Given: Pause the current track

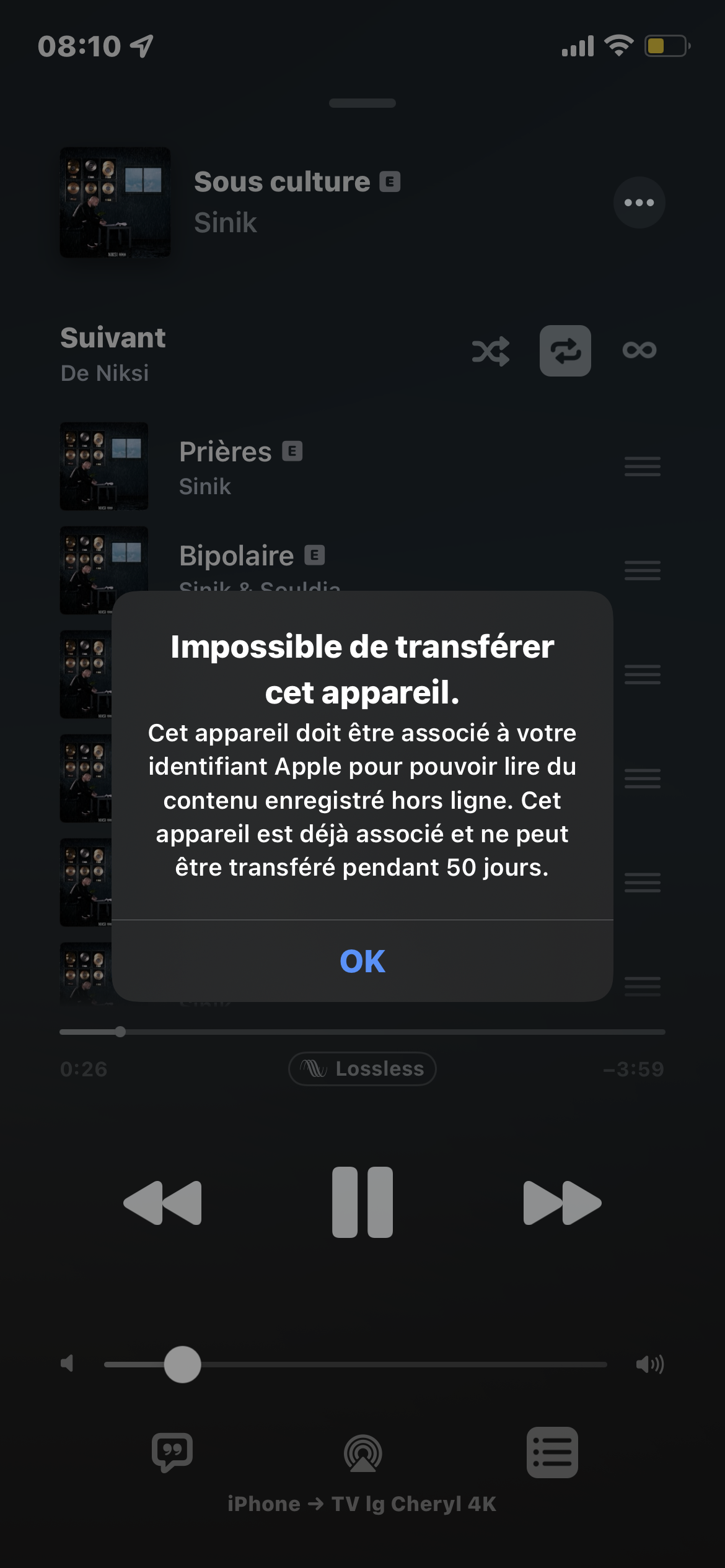Looking at the screenshot, I should point(362,1202).
